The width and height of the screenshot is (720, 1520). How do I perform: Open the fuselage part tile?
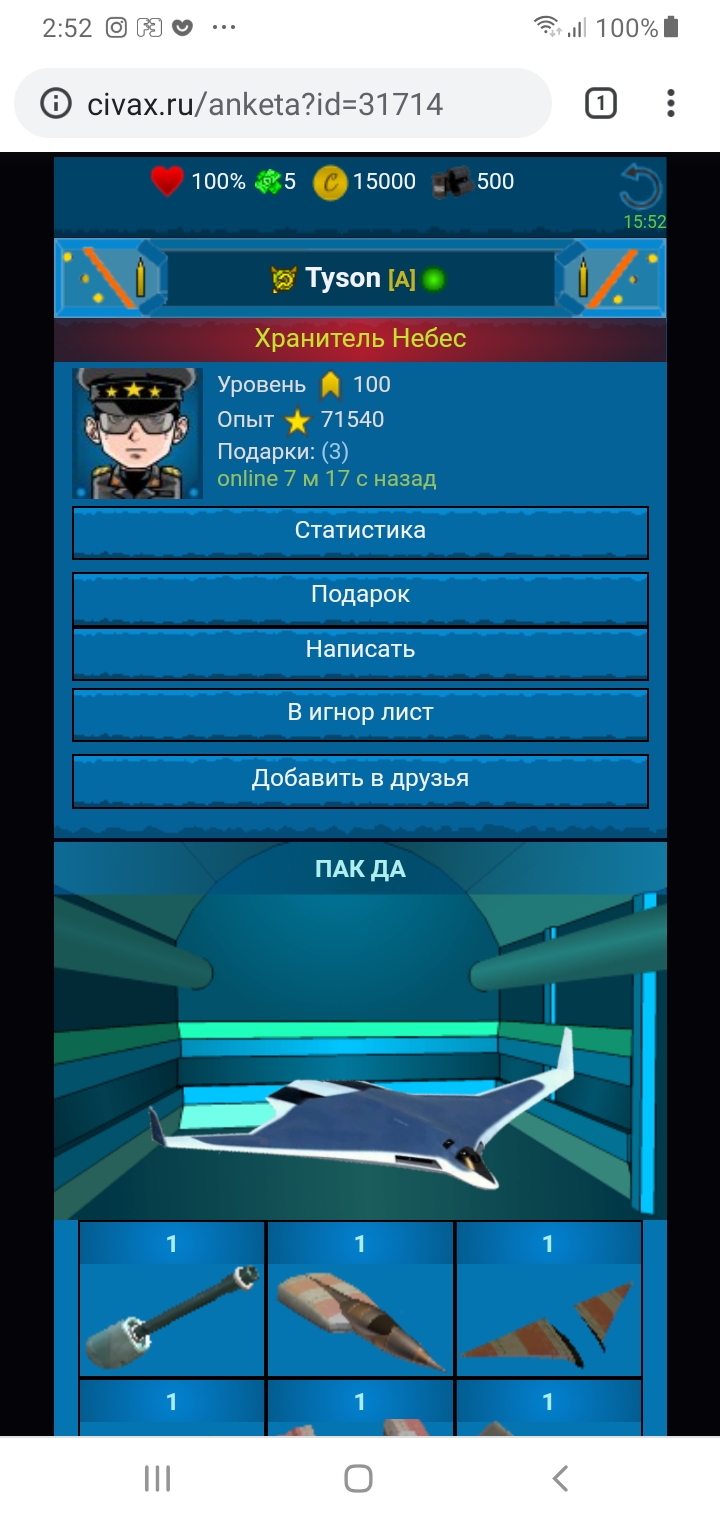pyautogui.click(x=360, y=1318)
